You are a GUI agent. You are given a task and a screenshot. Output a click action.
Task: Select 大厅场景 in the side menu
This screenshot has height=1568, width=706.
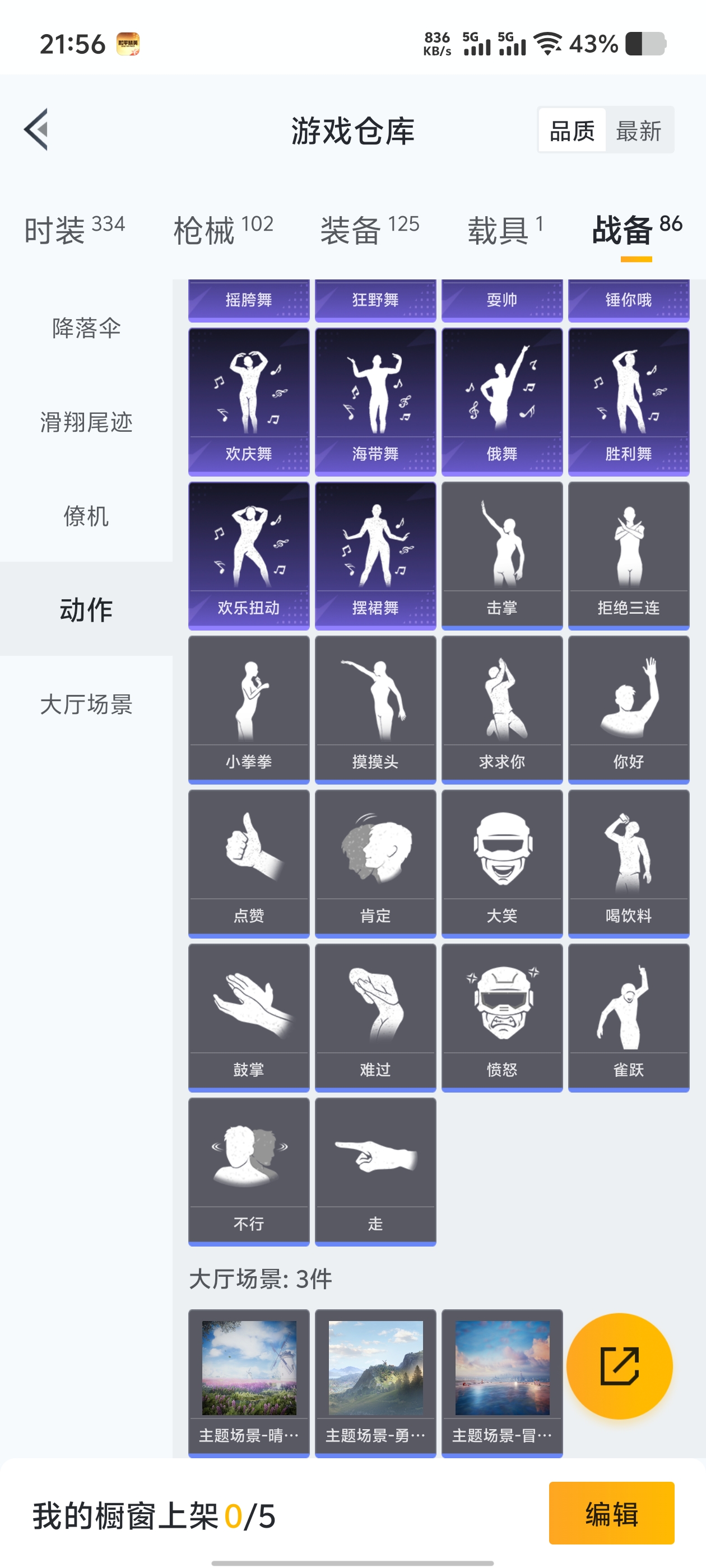86,704
